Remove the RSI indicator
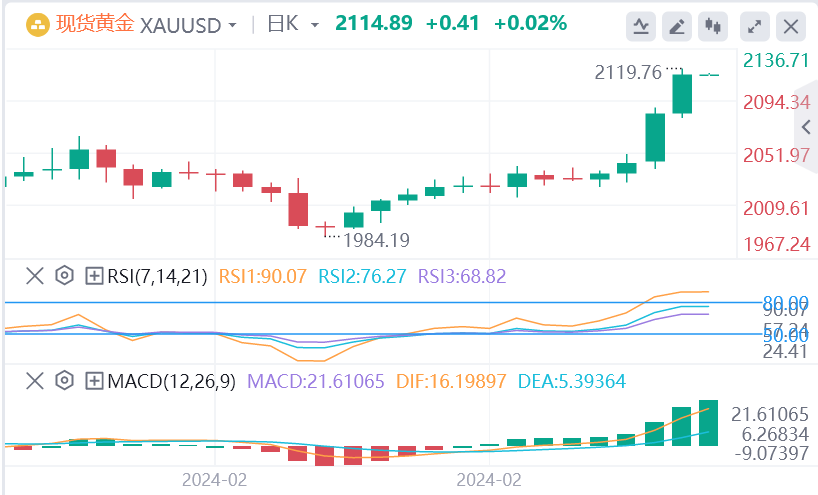818x495 pixels. click(35, 275)
